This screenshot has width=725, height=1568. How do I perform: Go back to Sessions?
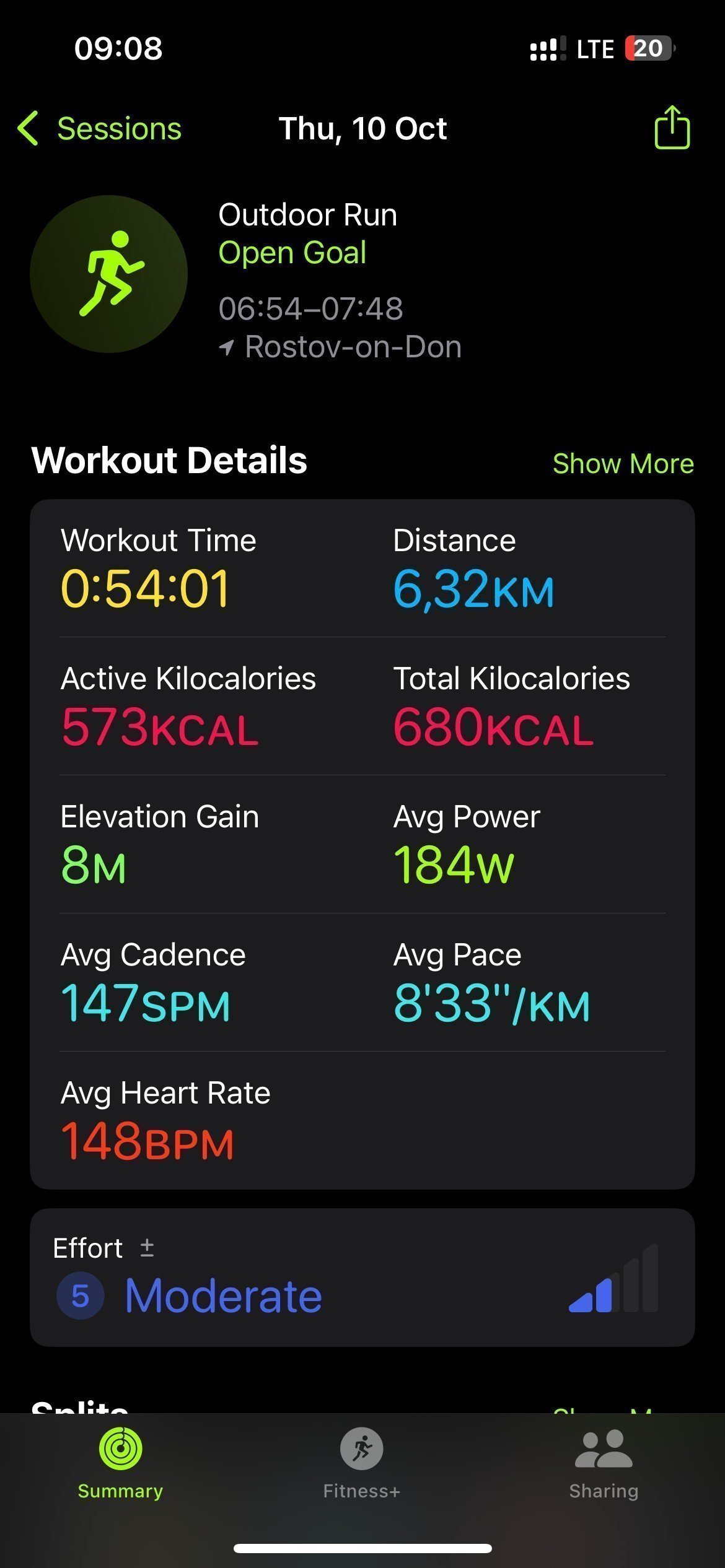[x=99, y=129]
